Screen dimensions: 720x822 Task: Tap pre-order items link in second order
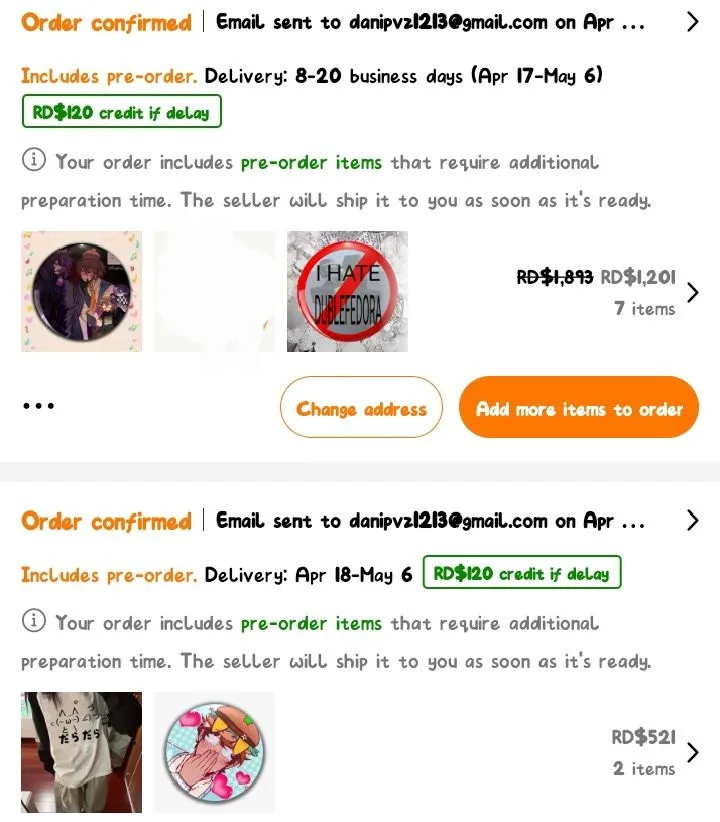click(311, 623)
